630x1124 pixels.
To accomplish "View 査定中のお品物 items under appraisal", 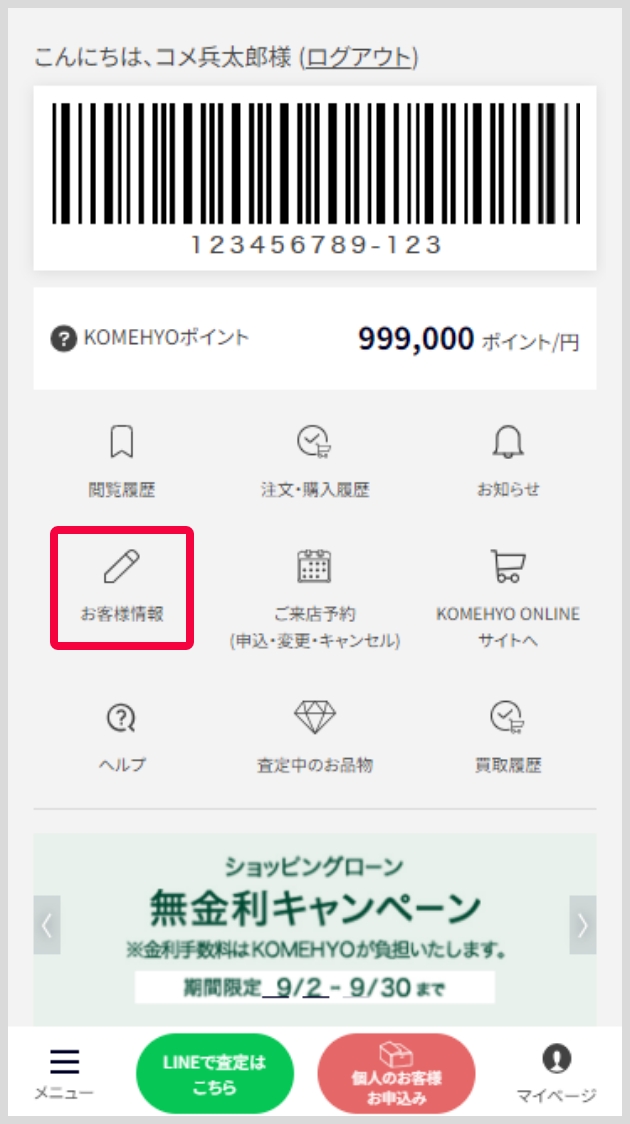I will coord(315,736).
